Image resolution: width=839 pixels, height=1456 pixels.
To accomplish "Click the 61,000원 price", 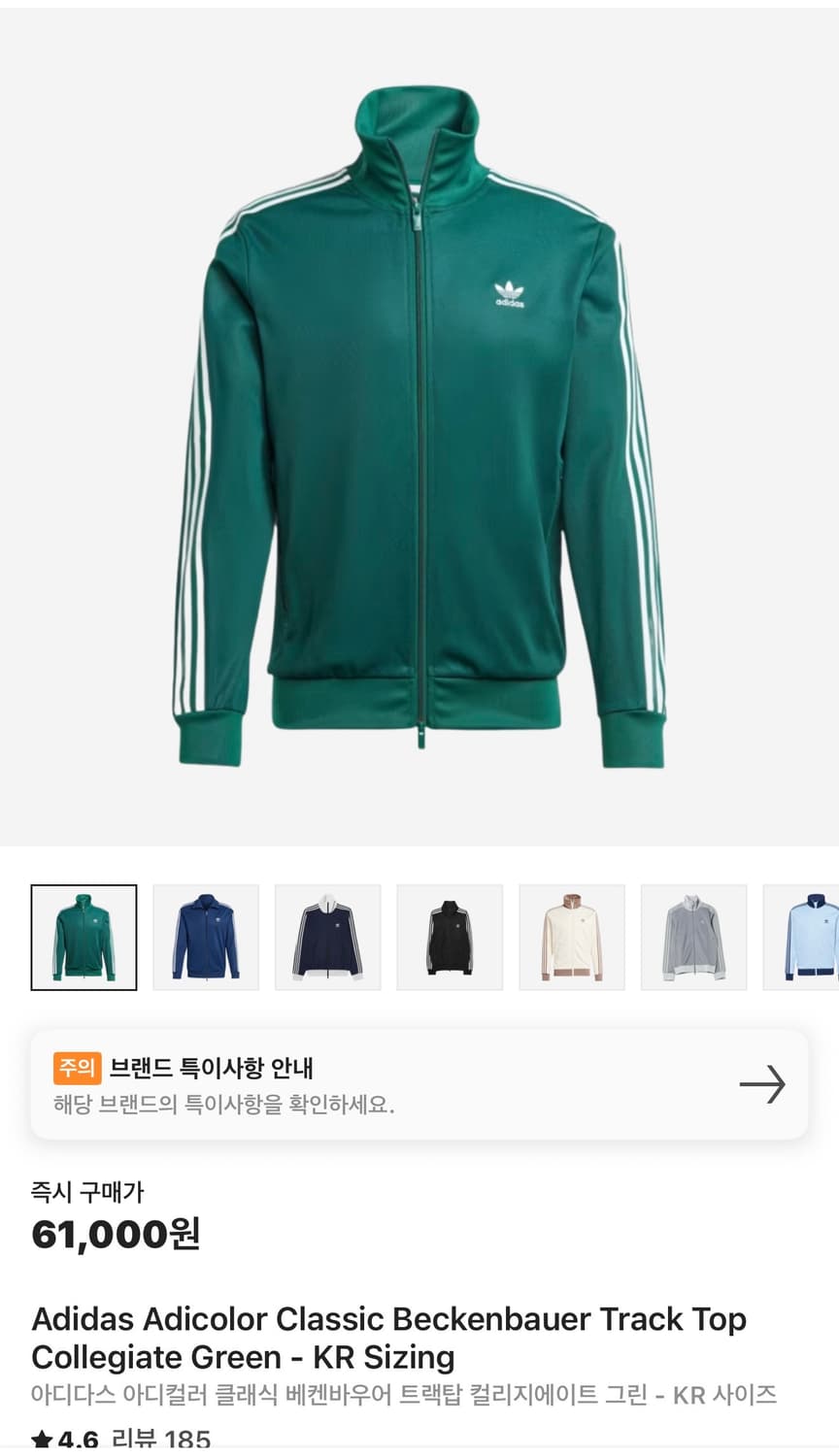I will pos(117,1235).
